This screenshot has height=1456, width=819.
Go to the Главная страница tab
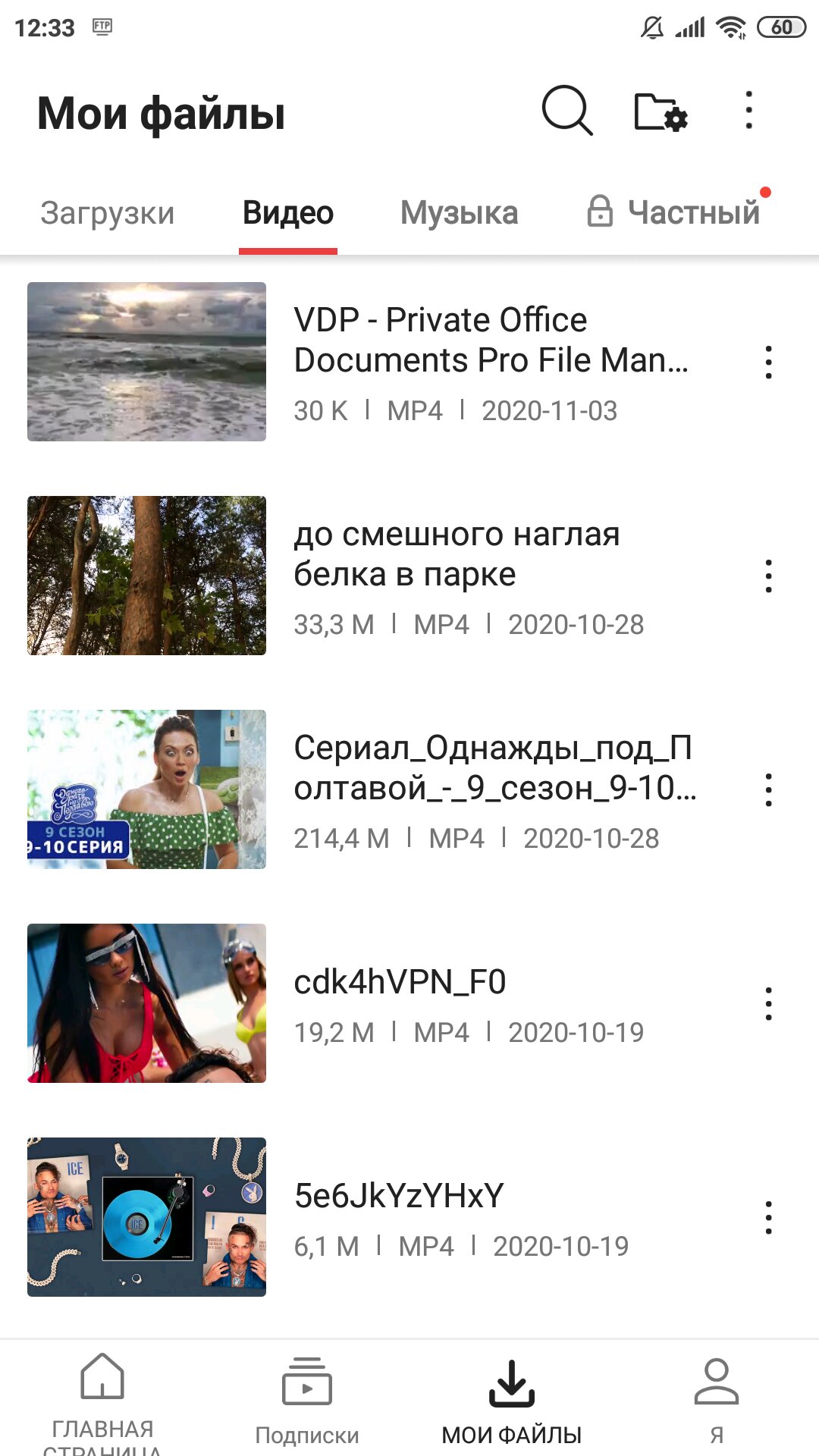point(102,1399)
